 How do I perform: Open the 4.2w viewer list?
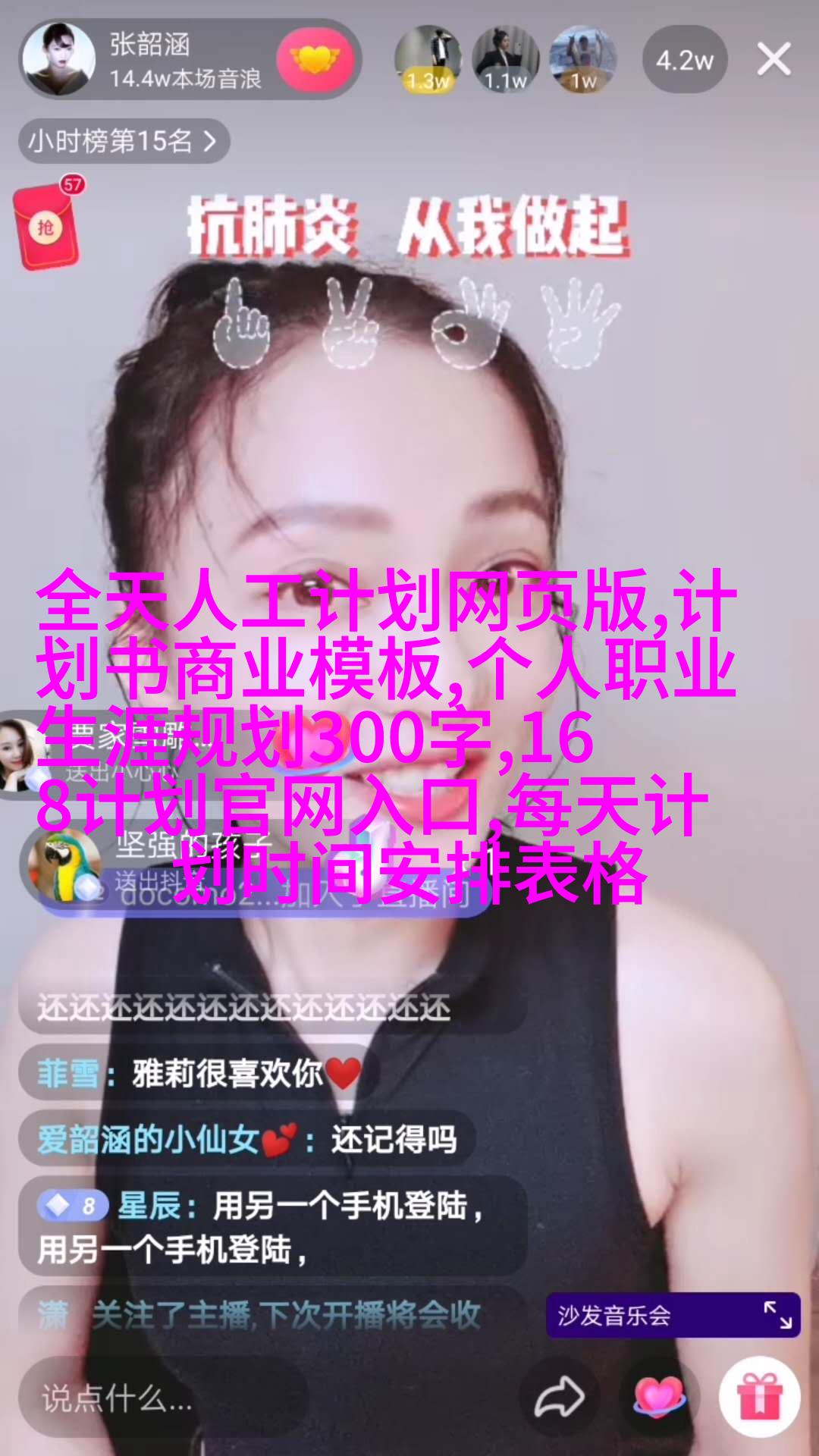685,60
